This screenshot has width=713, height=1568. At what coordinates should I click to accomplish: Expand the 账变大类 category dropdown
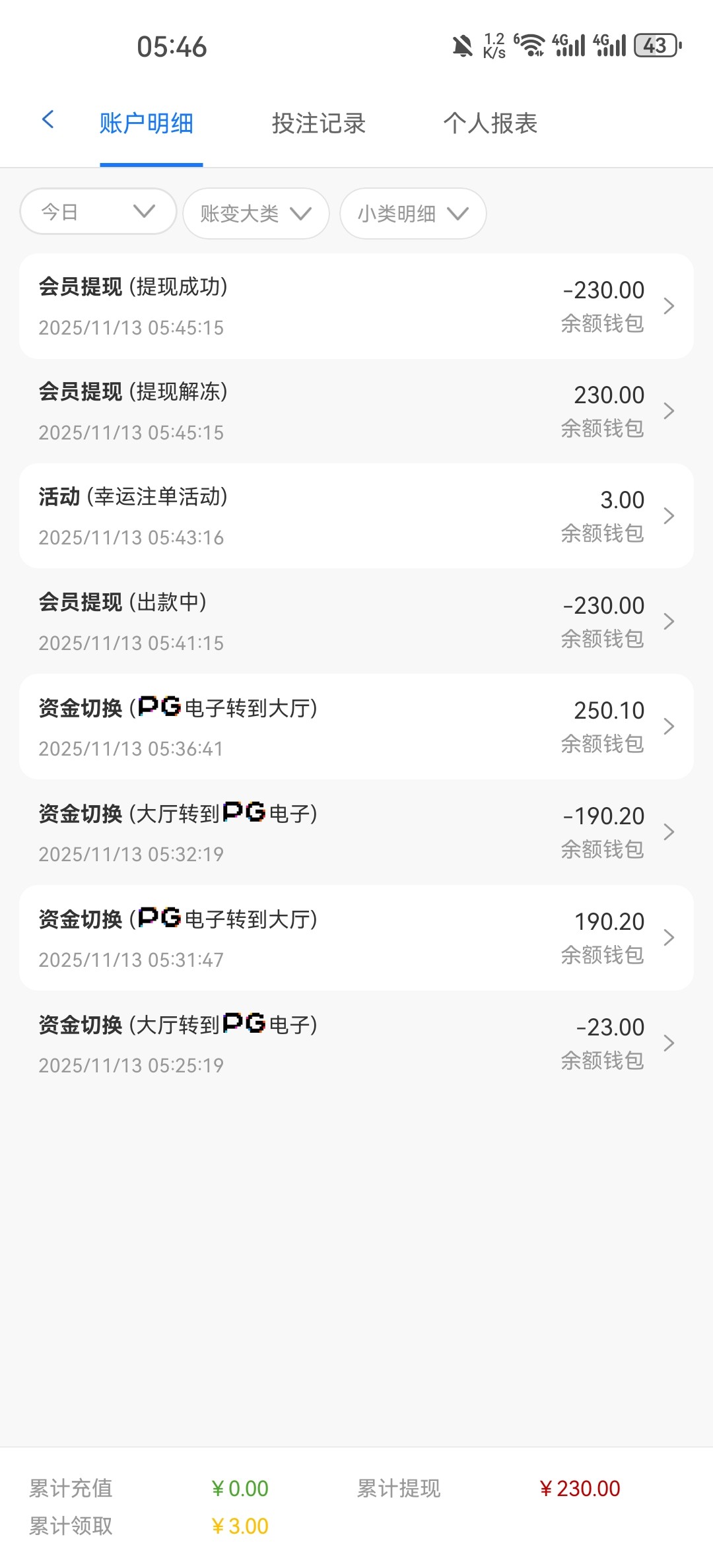(x=255, y=212)
